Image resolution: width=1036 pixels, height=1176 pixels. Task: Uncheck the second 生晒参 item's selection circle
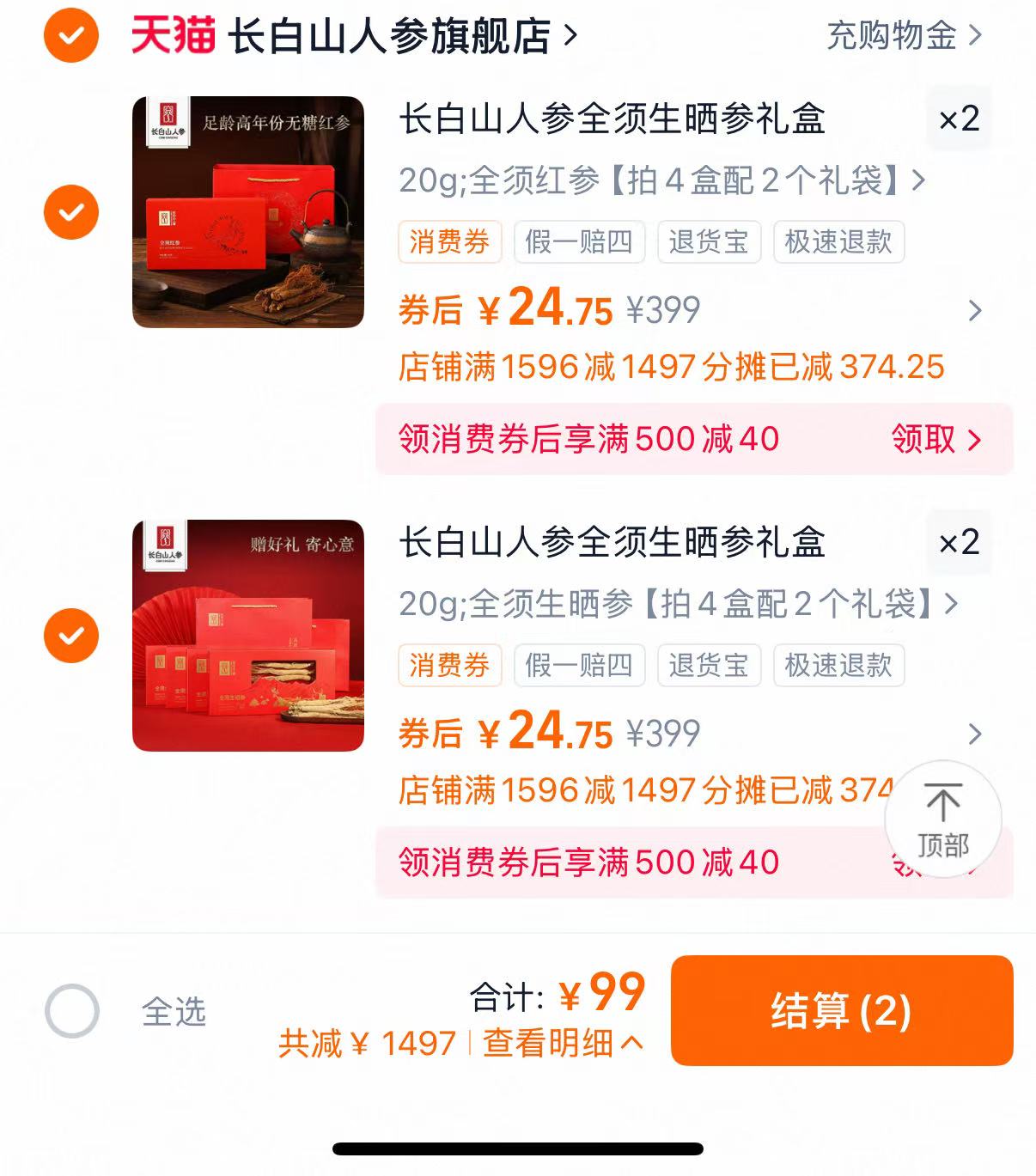click(70, 636)
